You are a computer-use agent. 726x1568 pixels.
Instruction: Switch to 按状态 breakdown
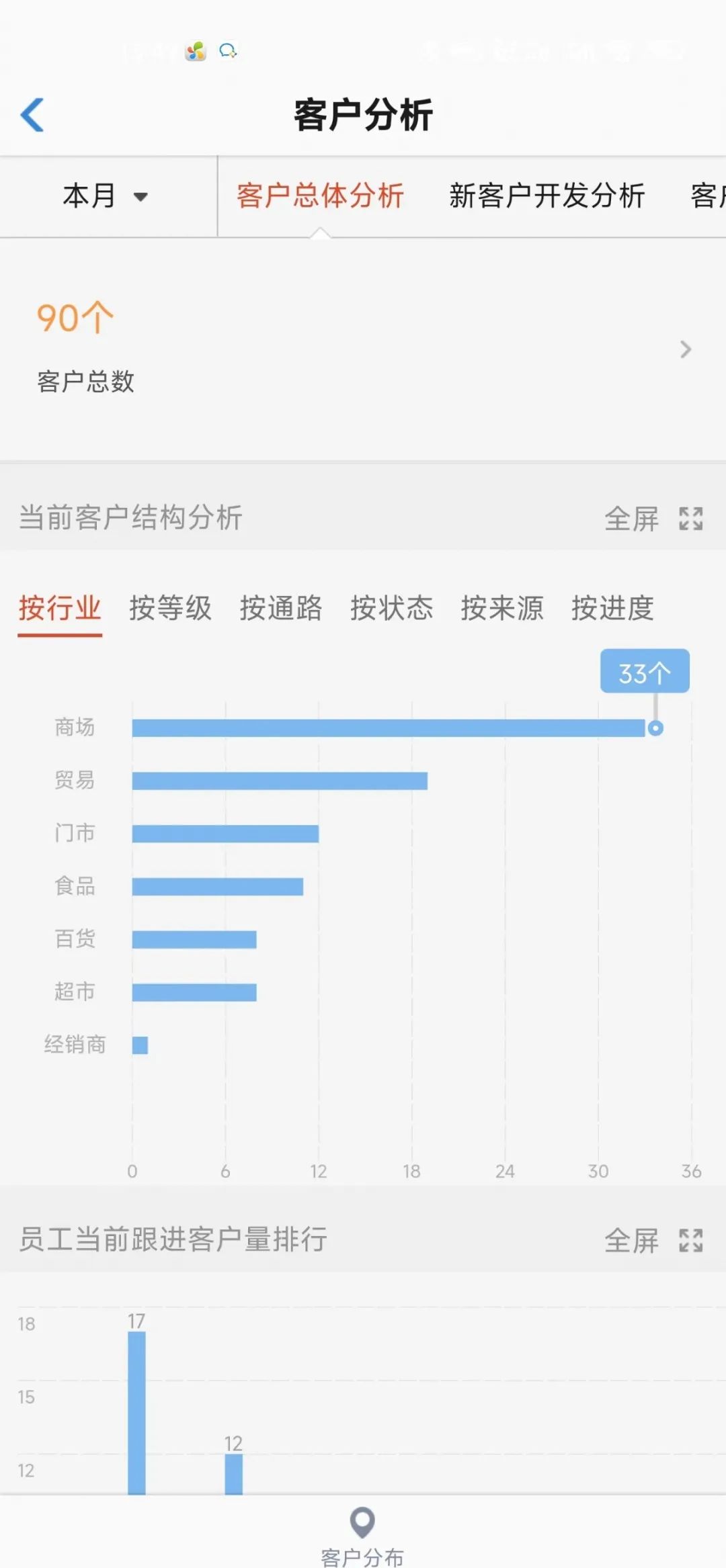[x=391, y=609]
